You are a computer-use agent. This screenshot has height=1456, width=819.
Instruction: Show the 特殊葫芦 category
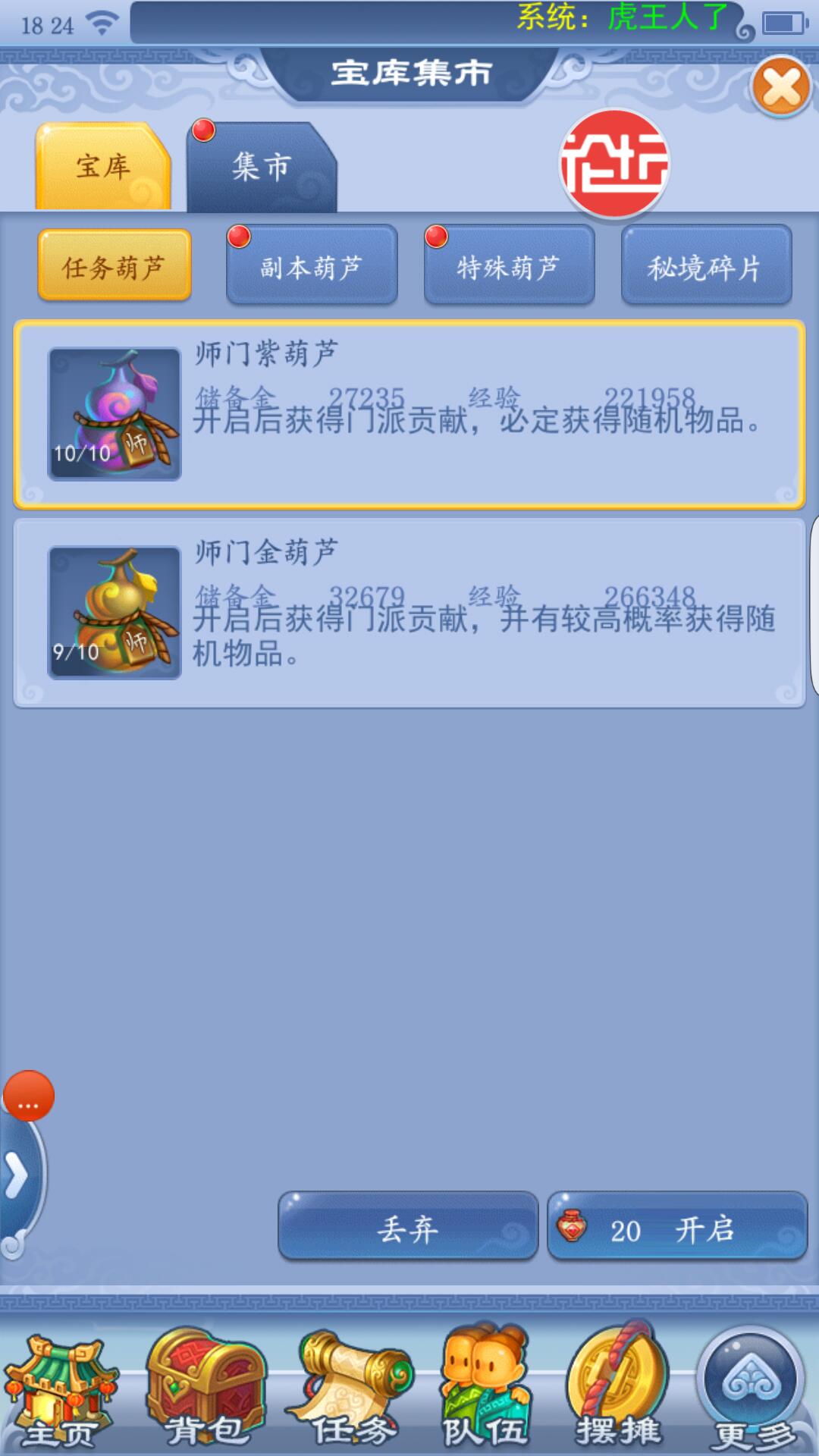coord(509,266)
